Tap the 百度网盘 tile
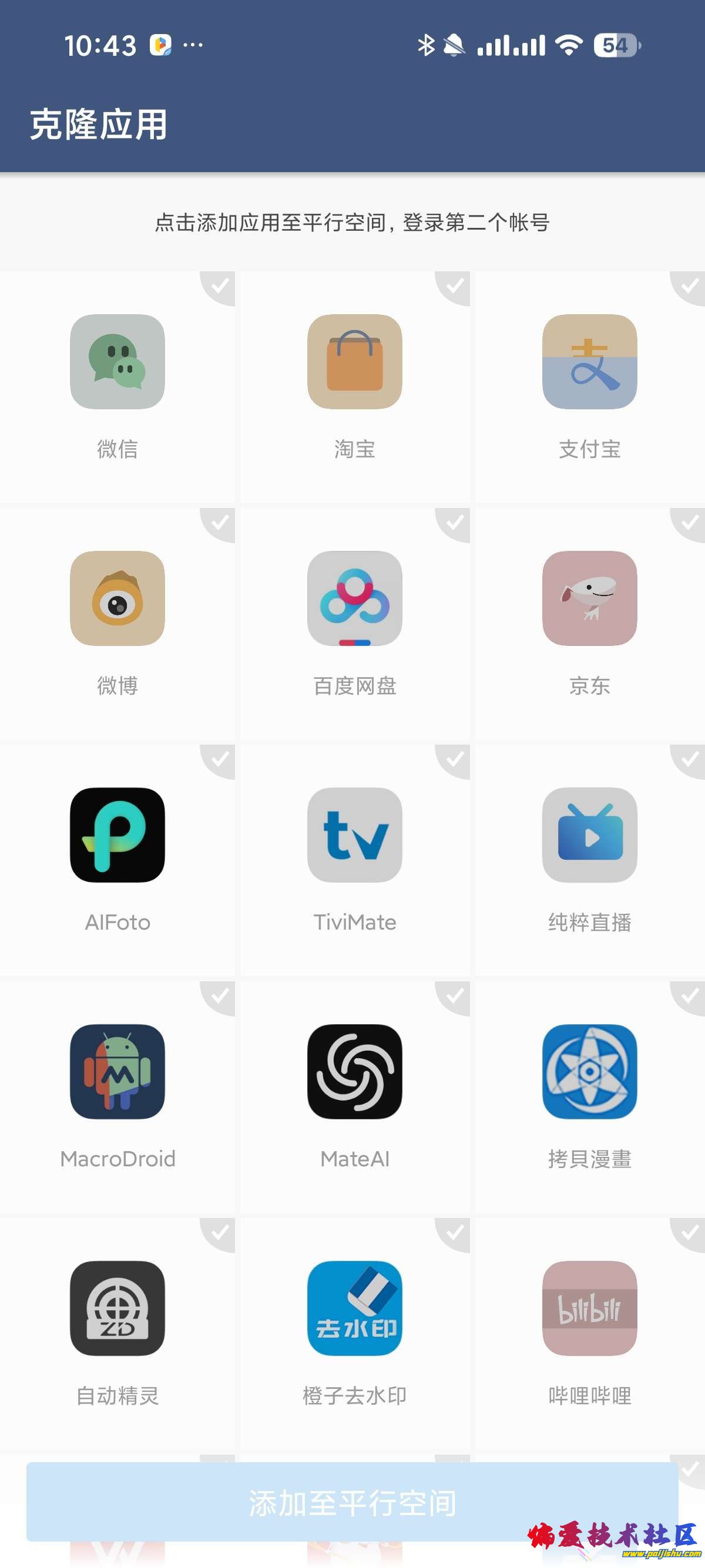The image size is (705, 1568). tap(354, 623)
